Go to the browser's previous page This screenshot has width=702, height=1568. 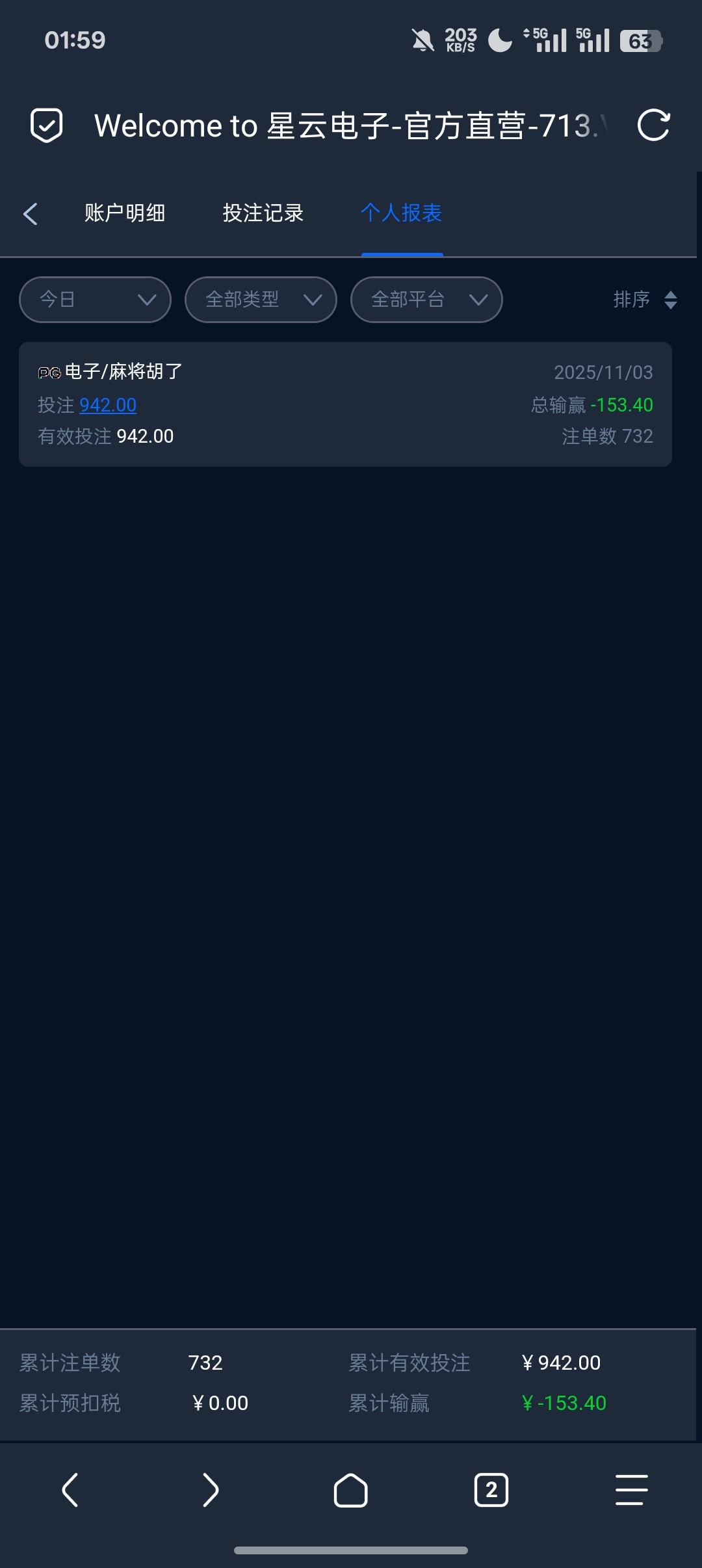click(x=70, y=1490)
